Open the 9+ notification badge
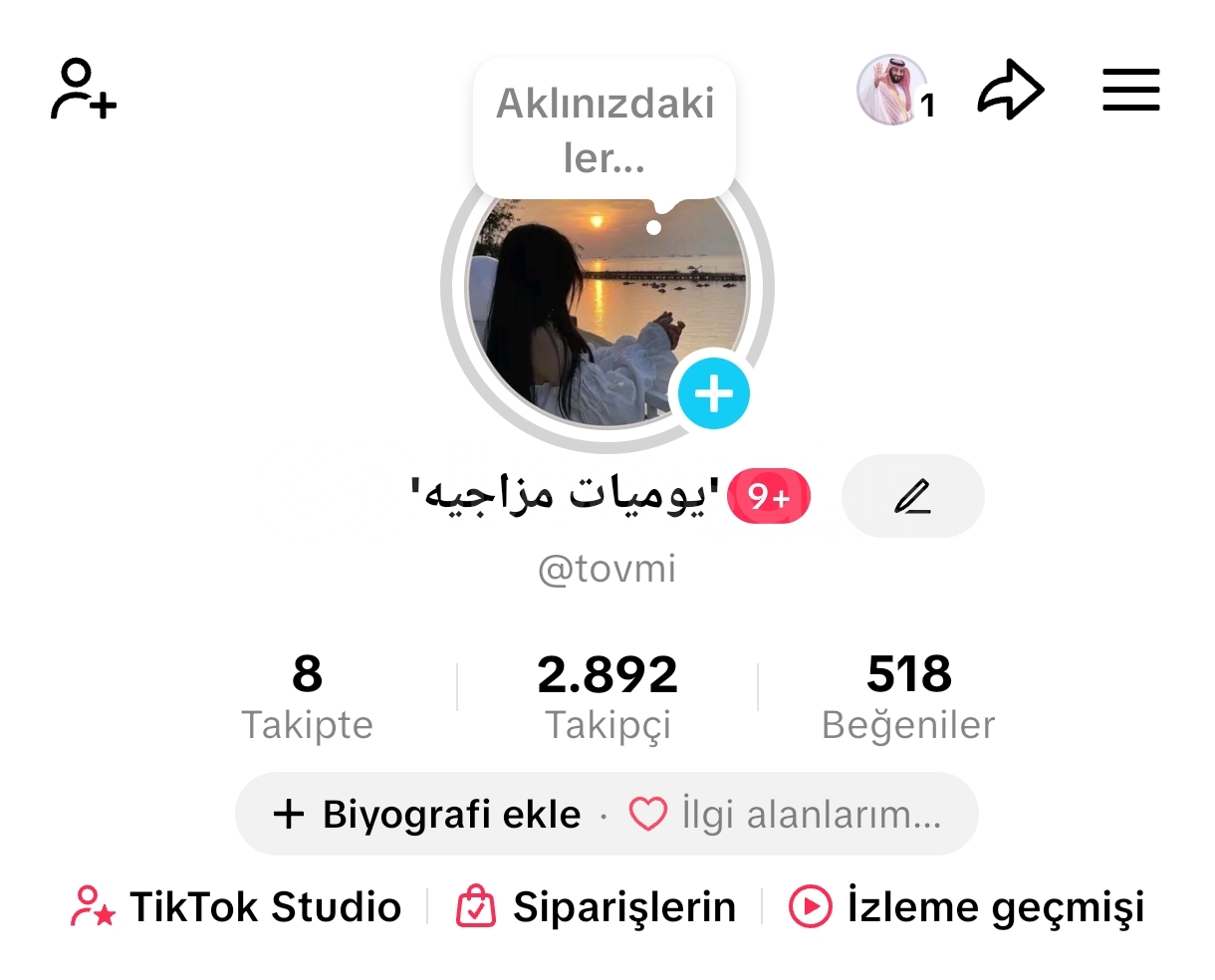This screenshot has width=1215, height=980. pyautogui.click(x=769, y=496)
